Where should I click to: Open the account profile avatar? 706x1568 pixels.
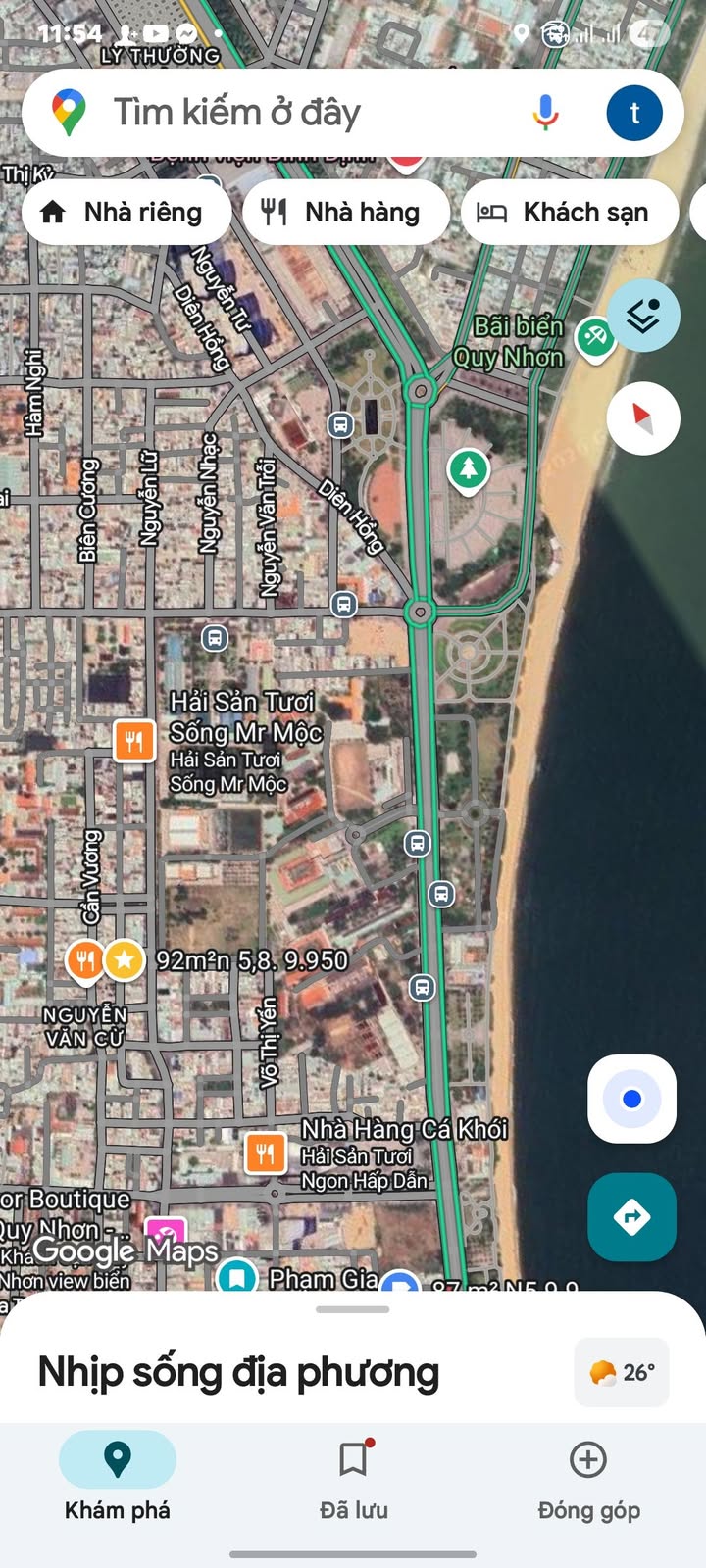click(633, 113)
